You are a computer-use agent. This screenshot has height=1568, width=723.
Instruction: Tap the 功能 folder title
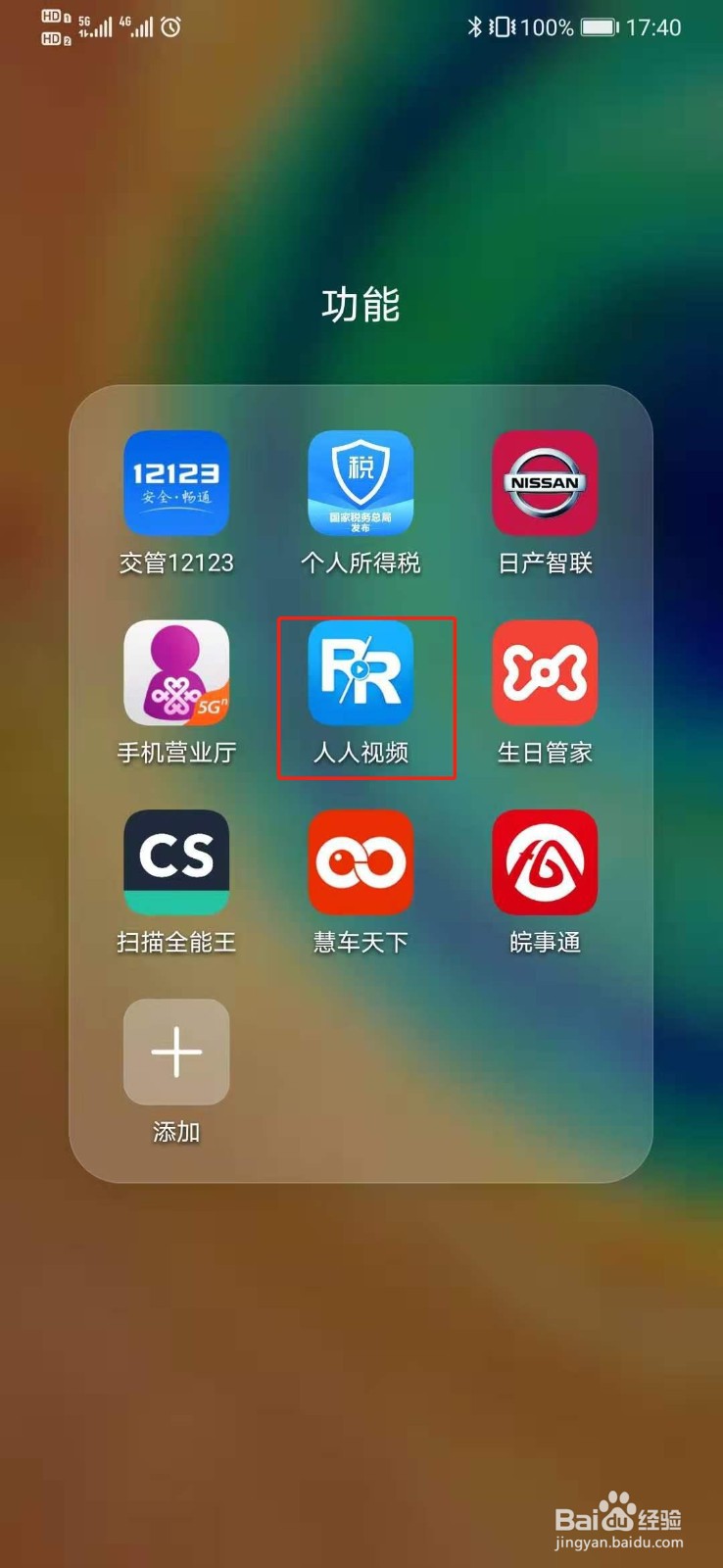coord(361,305)
